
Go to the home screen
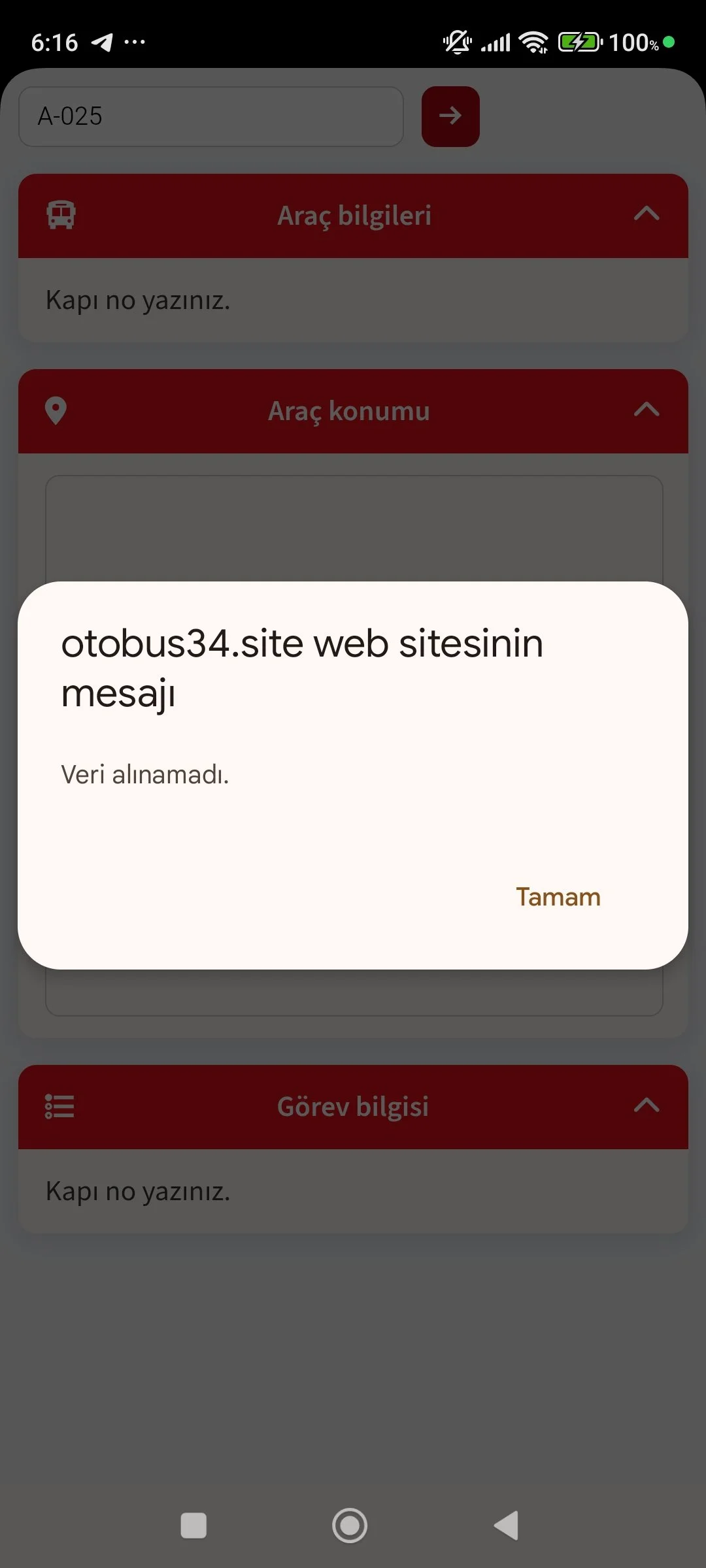tap(350, 1526)
